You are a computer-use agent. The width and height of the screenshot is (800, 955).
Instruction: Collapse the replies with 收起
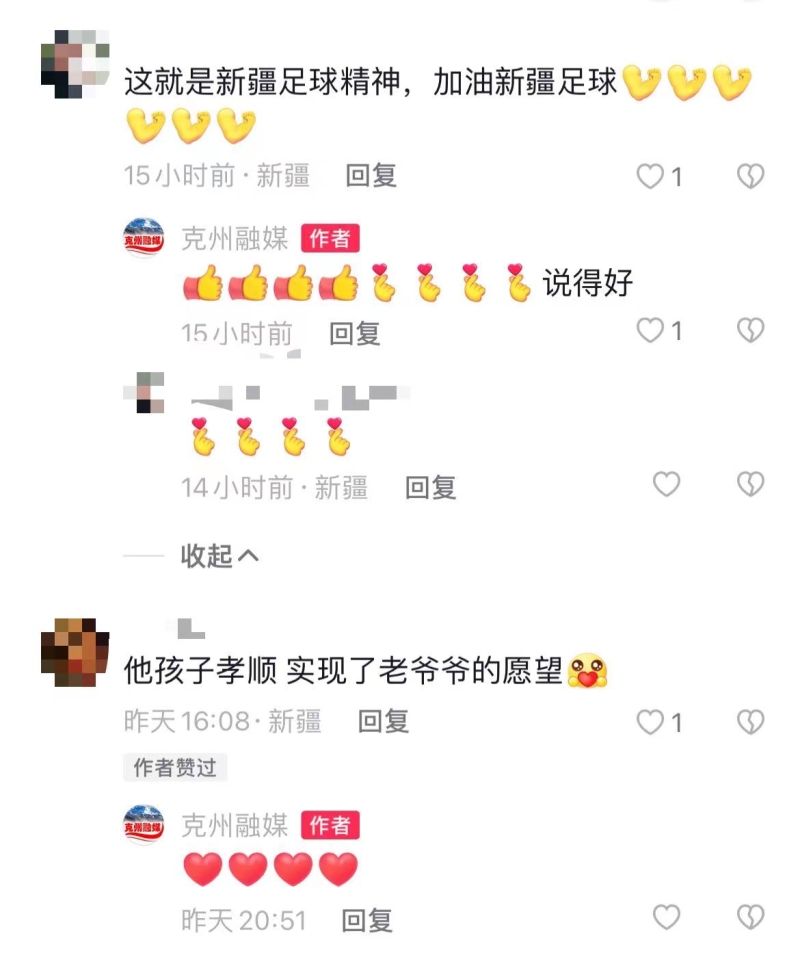[x=219, y=556]
